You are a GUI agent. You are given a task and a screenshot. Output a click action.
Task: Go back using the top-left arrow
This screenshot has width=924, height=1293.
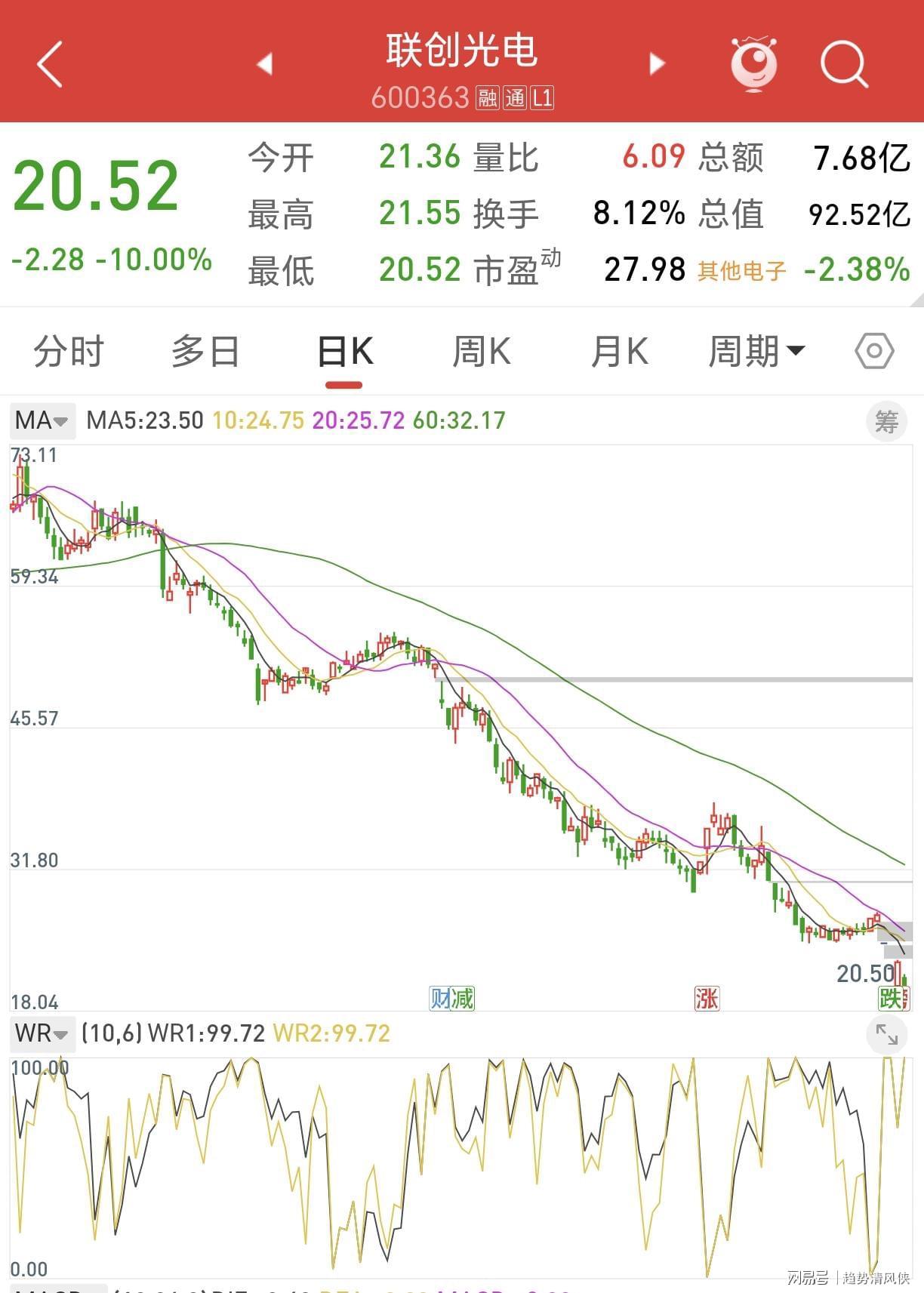tap(49, 64)
